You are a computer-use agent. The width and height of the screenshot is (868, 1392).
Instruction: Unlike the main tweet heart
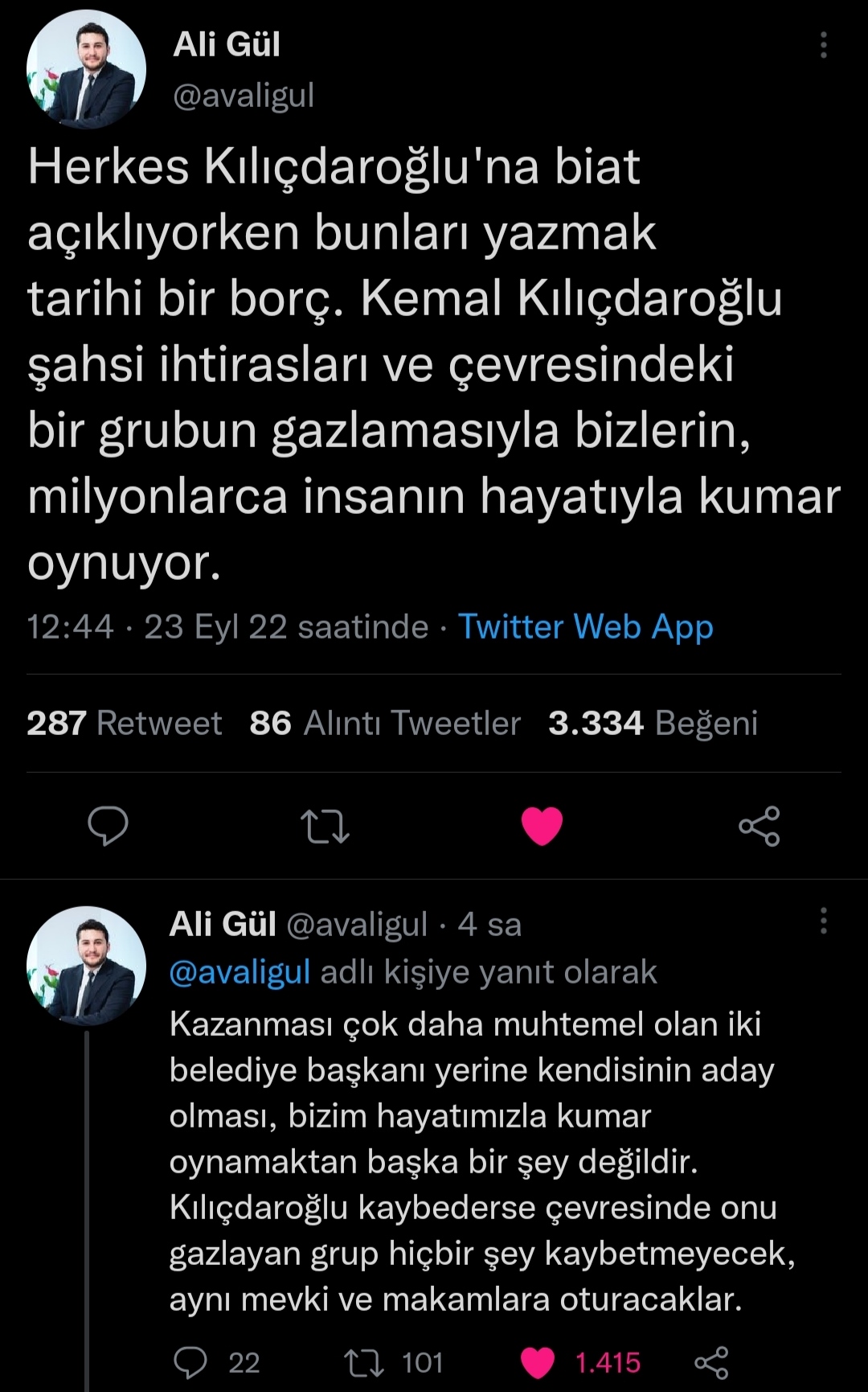tap(542, 826)
